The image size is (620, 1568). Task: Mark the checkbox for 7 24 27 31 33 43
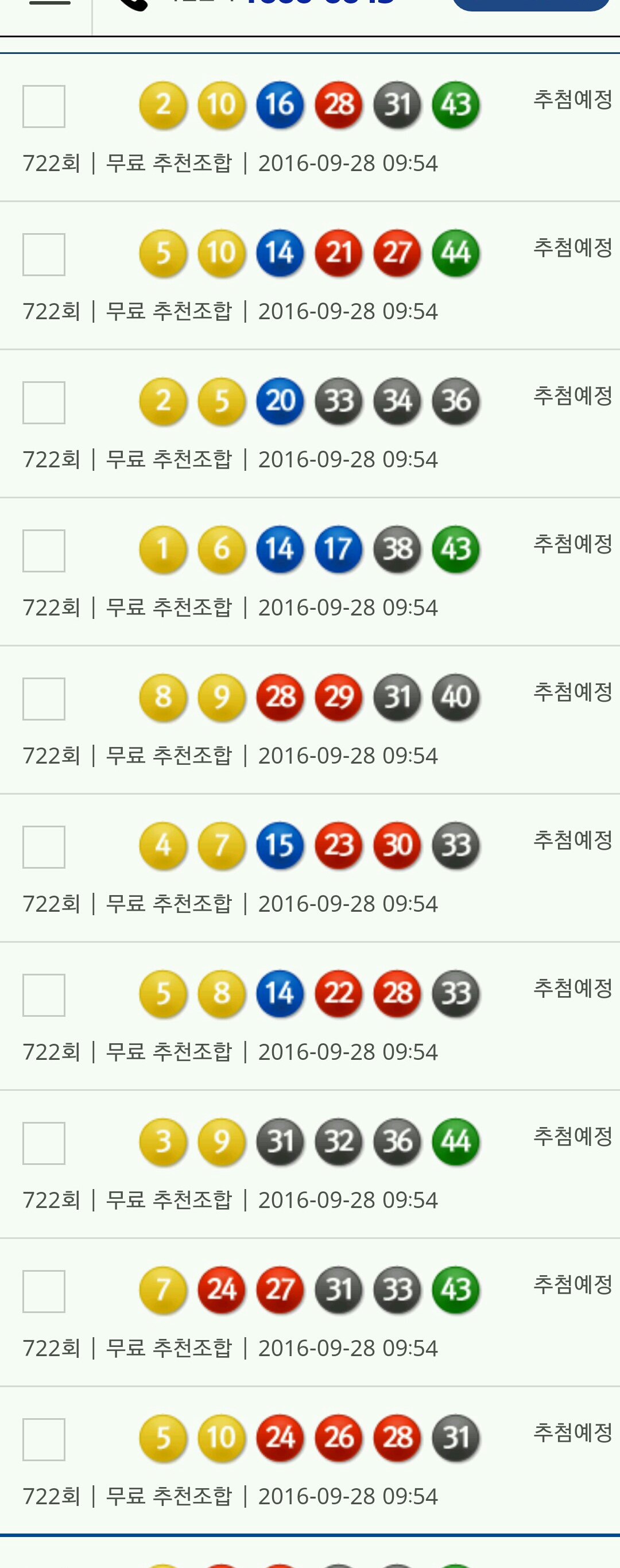(44, 1292)
